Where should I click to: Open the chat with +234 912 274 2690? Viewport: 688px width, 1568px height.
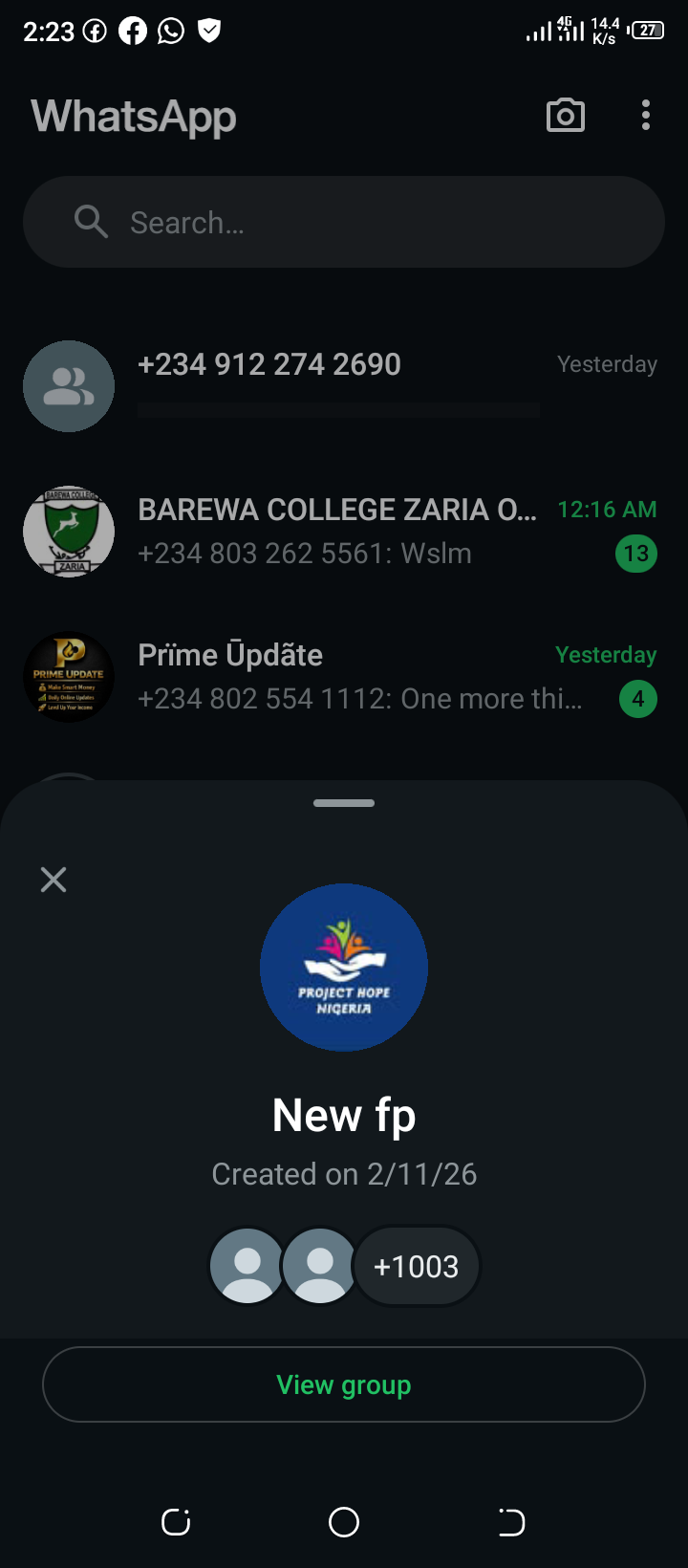point(344,385)
